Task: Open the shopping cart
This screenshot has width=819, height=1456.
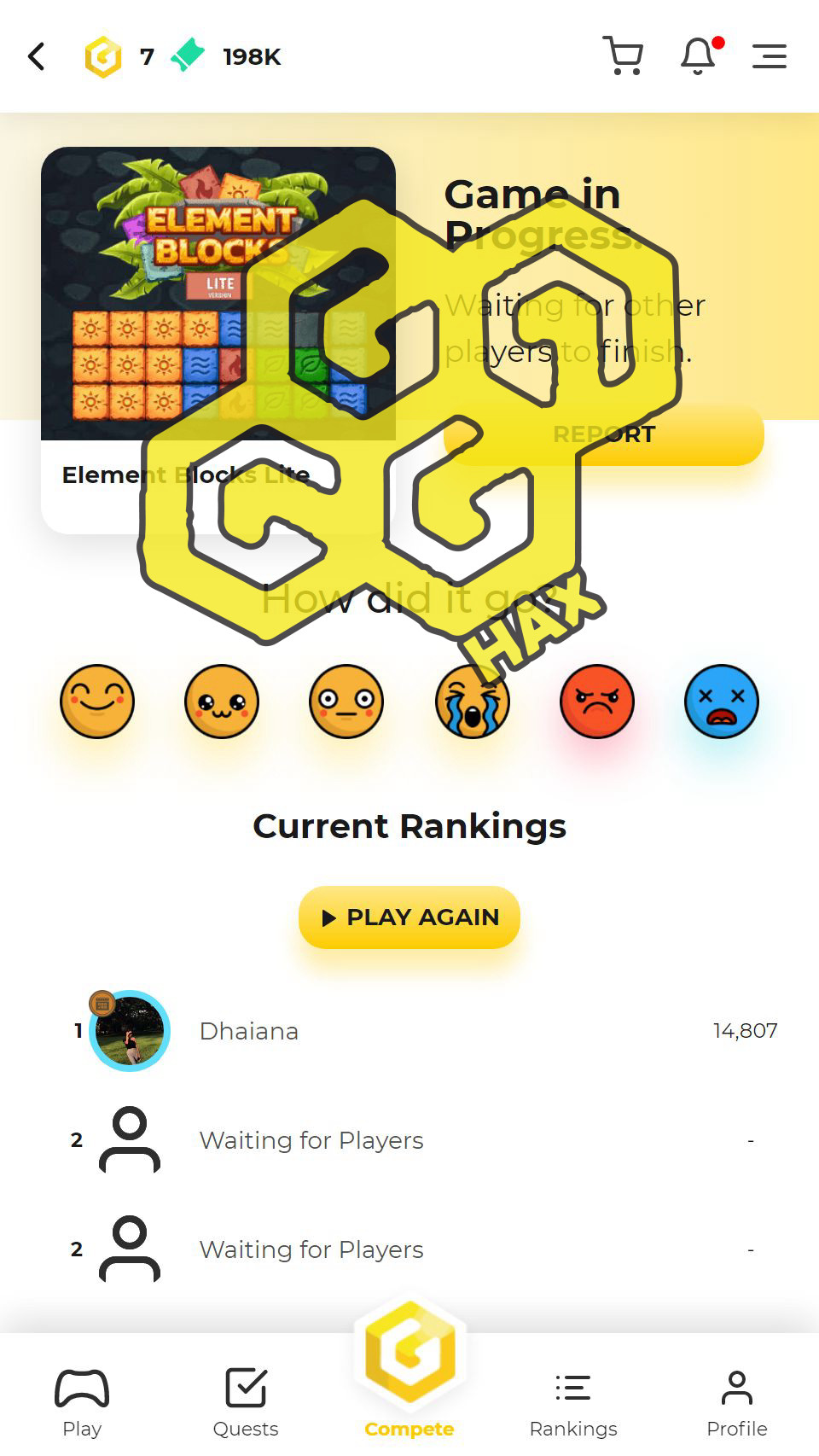Action: point(623,56)
